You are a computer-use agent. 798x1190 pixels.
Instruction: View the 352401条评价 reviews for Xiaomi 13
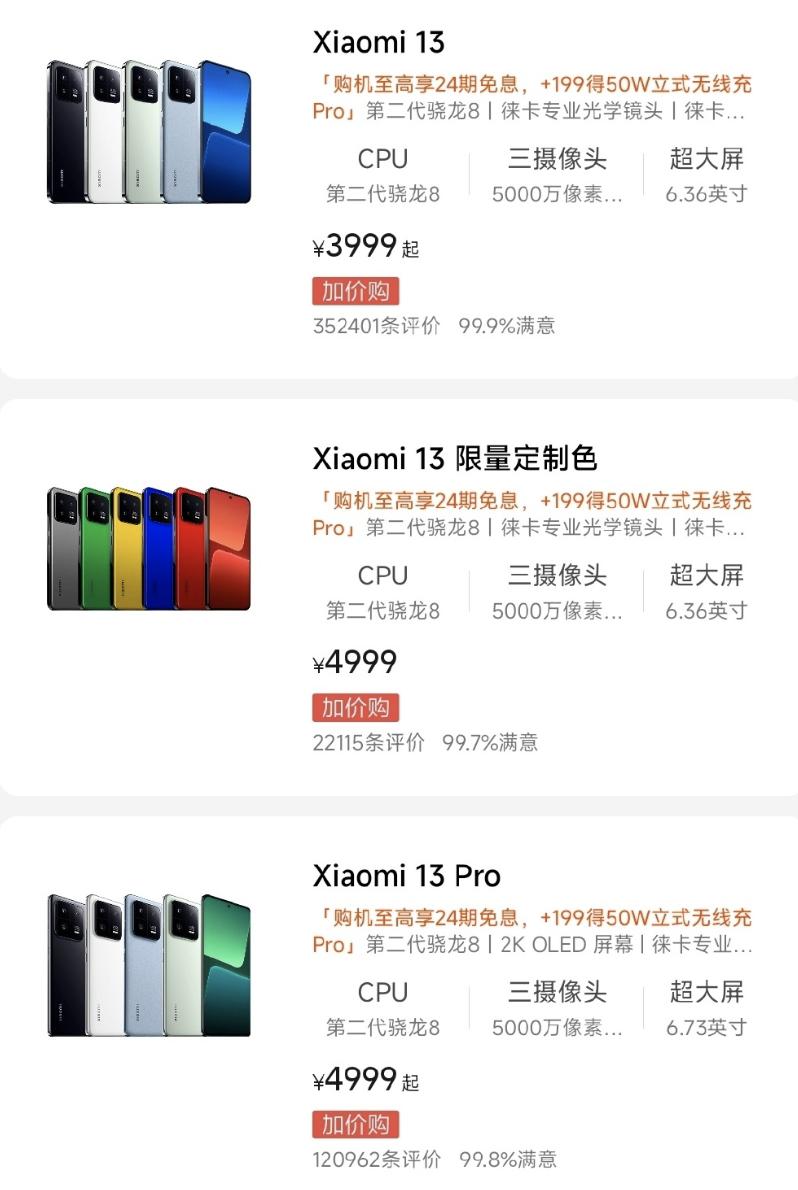pos(372,325)
